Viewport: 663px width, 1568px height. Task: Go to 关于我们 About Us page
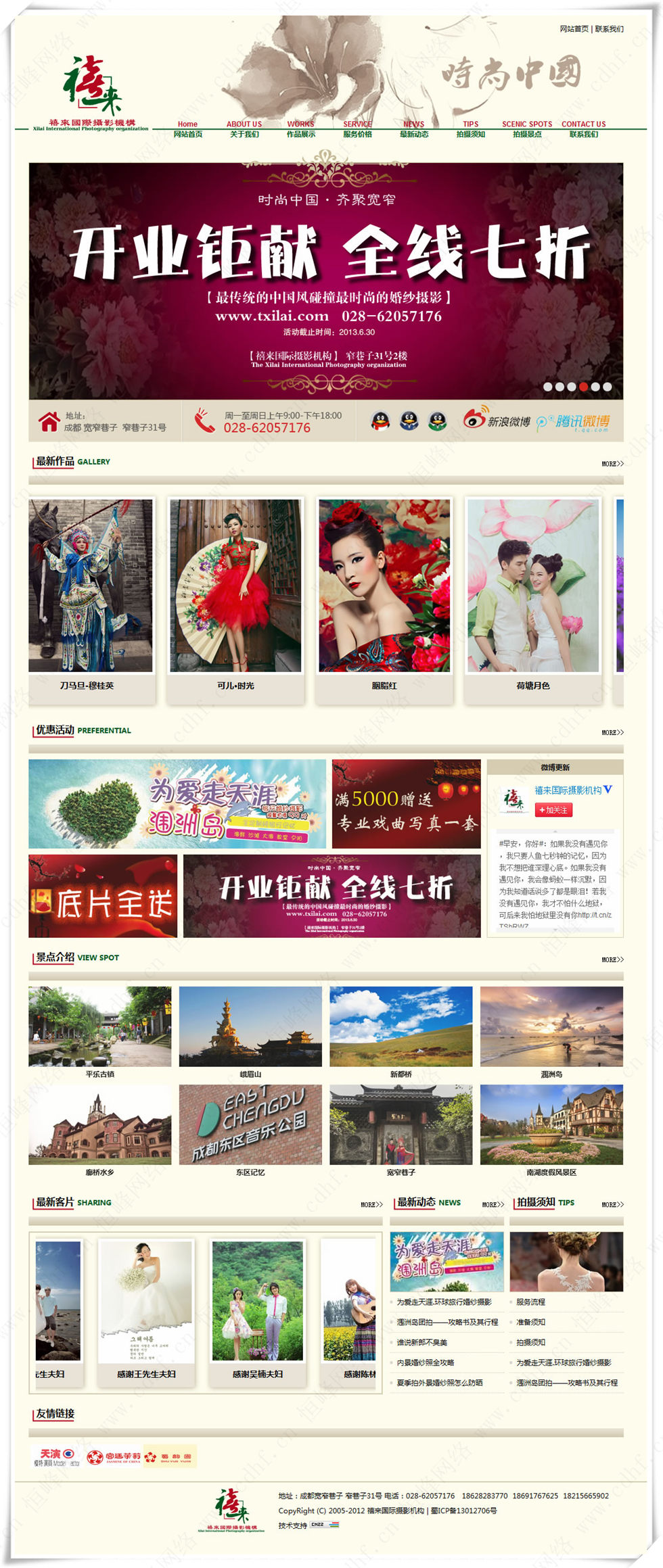coord(244,129)
